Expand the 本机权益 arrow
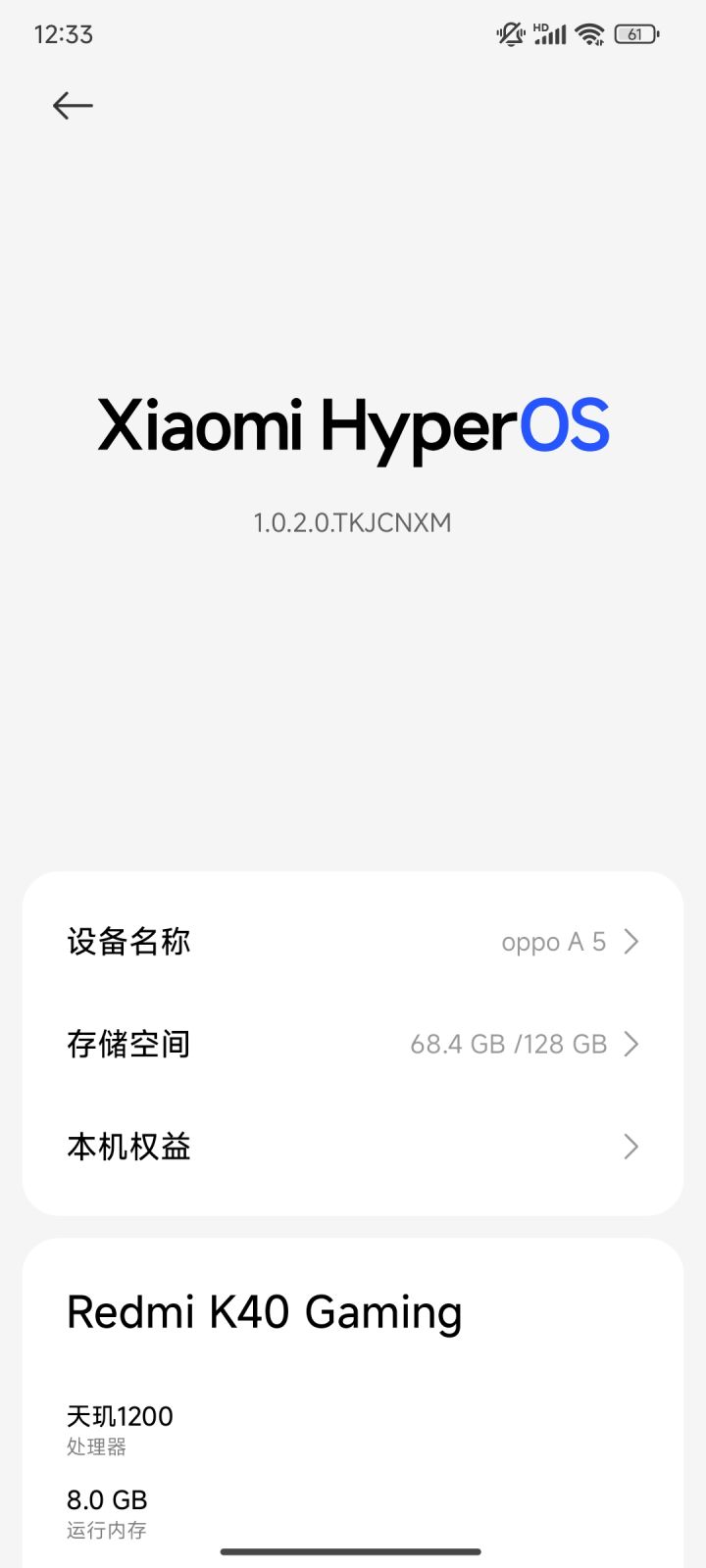Screen dimensions: 706x1568 [x=631, y=1147]
